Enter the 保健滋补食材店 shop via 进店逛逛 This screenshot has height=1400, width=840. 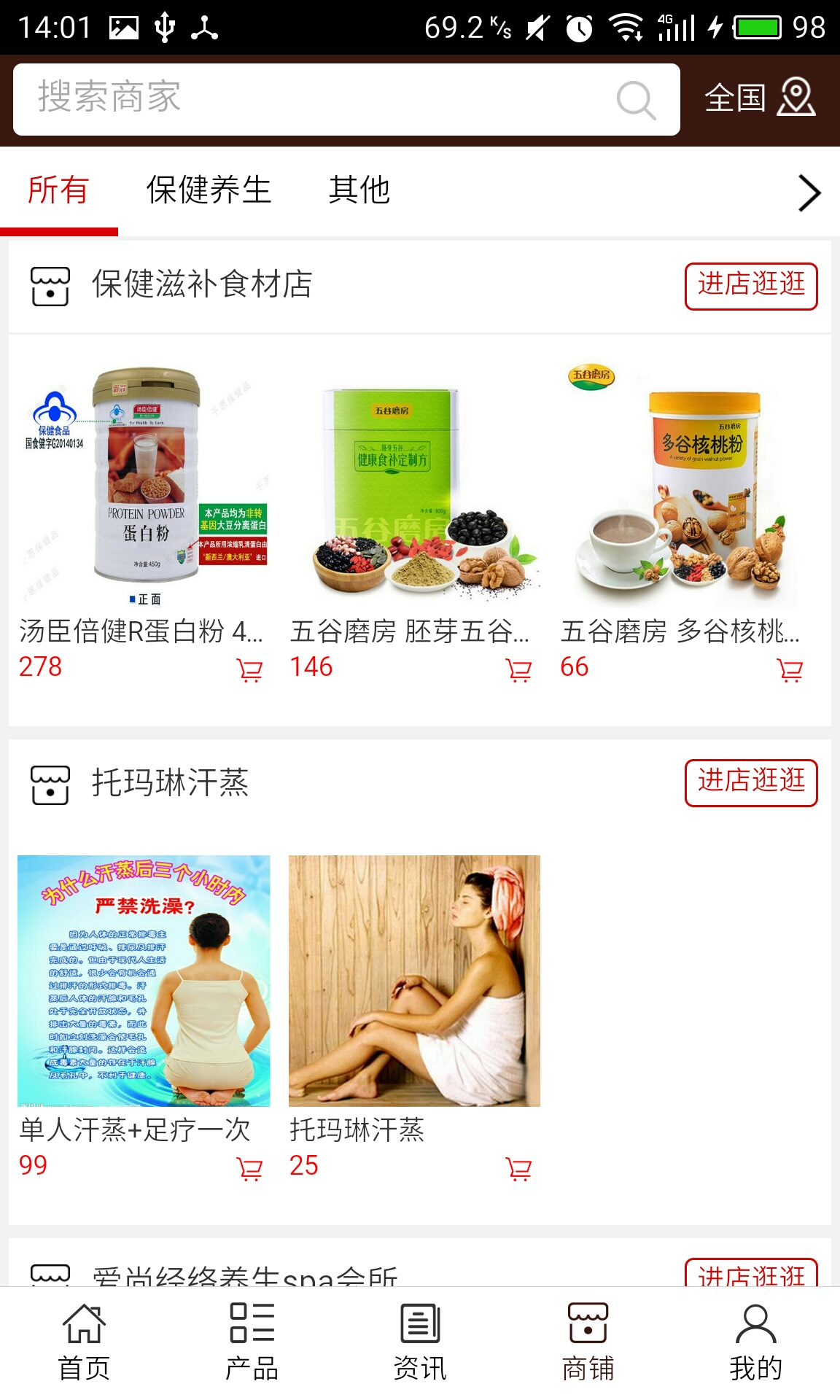click(x=750, y=286)
